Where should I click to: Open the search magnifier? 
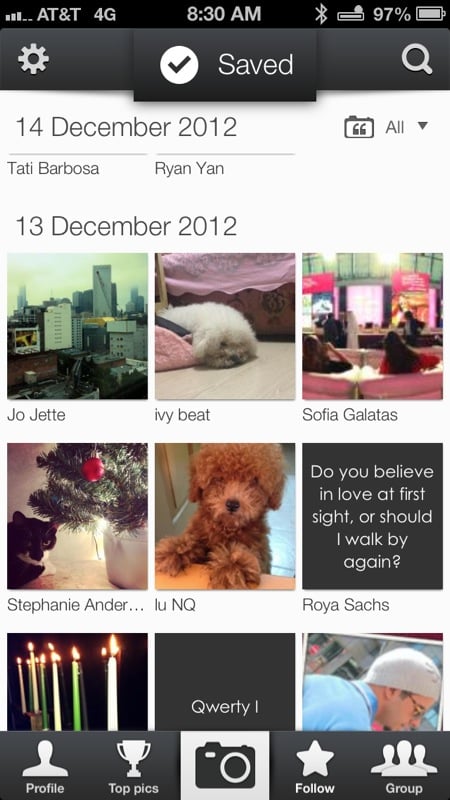(x=417, y=60)
